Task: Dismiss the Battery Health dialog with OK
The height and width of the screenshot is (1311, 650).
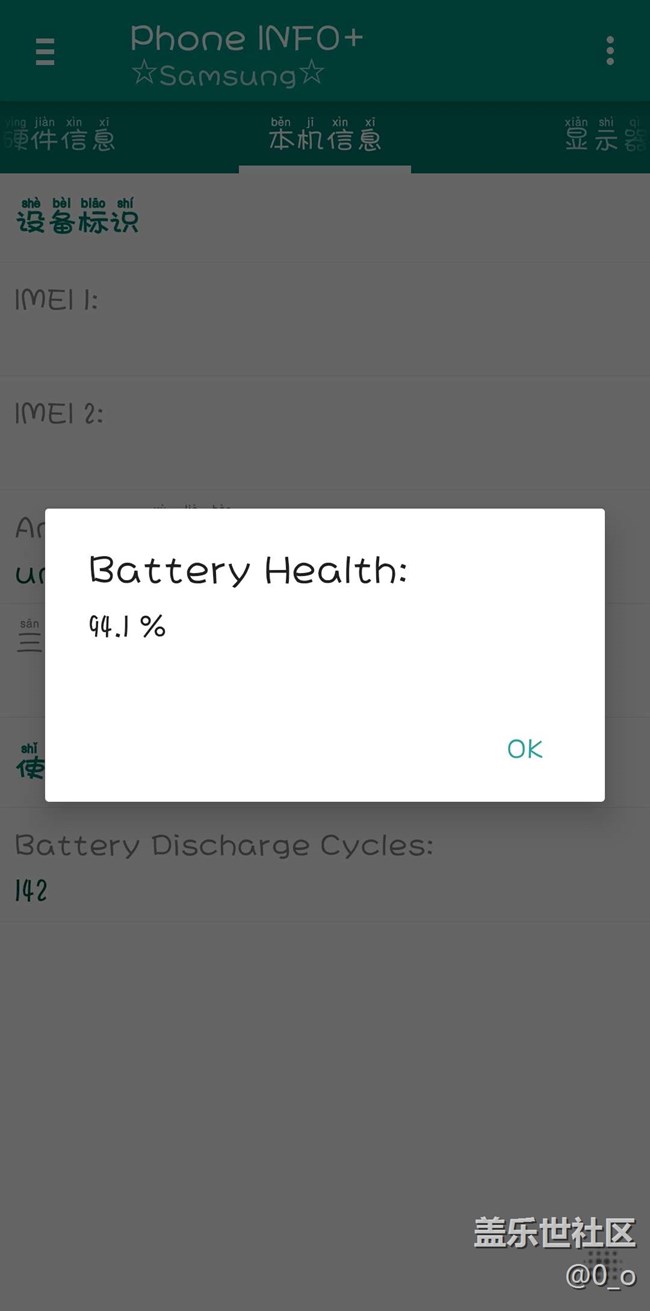Action: click(525, 749)
